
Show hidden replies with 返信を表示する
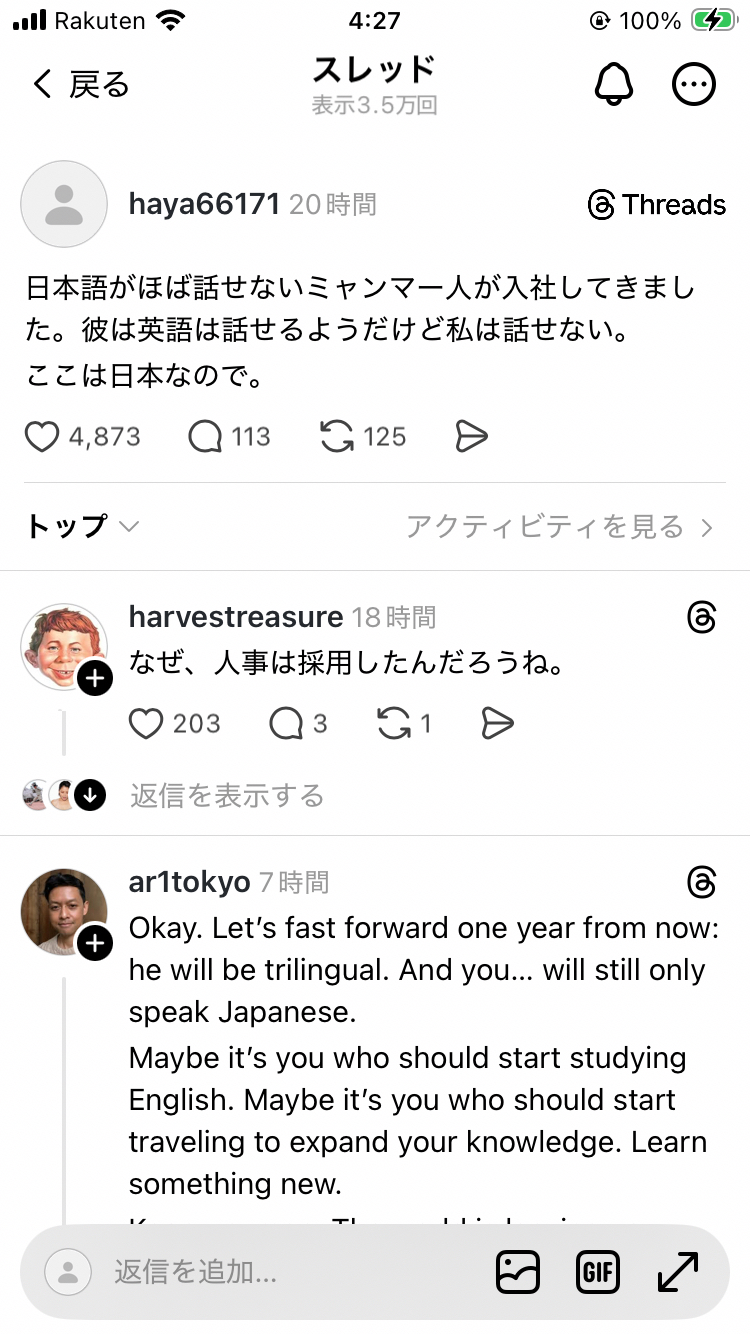click(226, 796)
